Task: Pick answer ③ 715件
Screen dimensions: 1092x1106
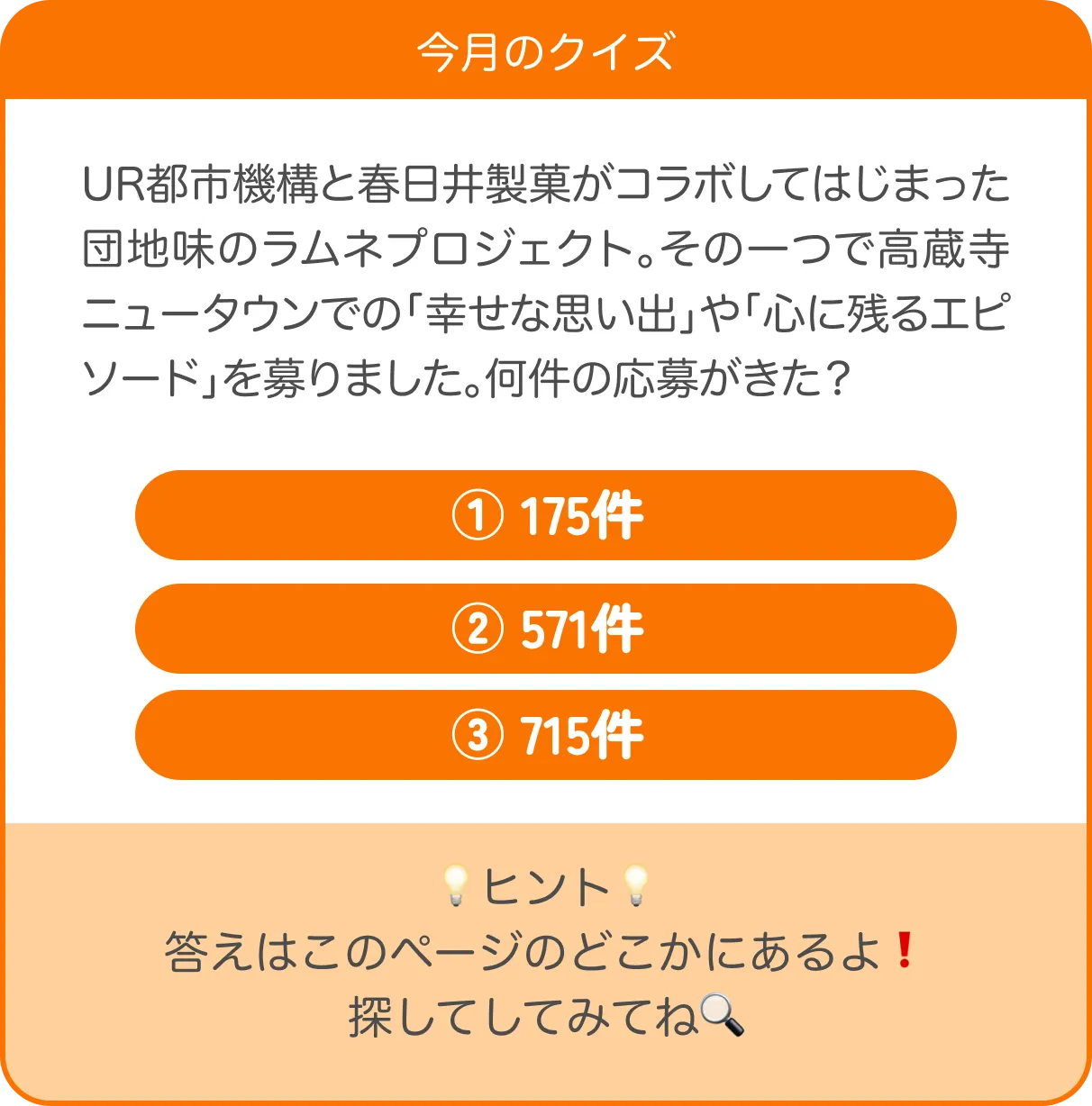Action: 545,735
